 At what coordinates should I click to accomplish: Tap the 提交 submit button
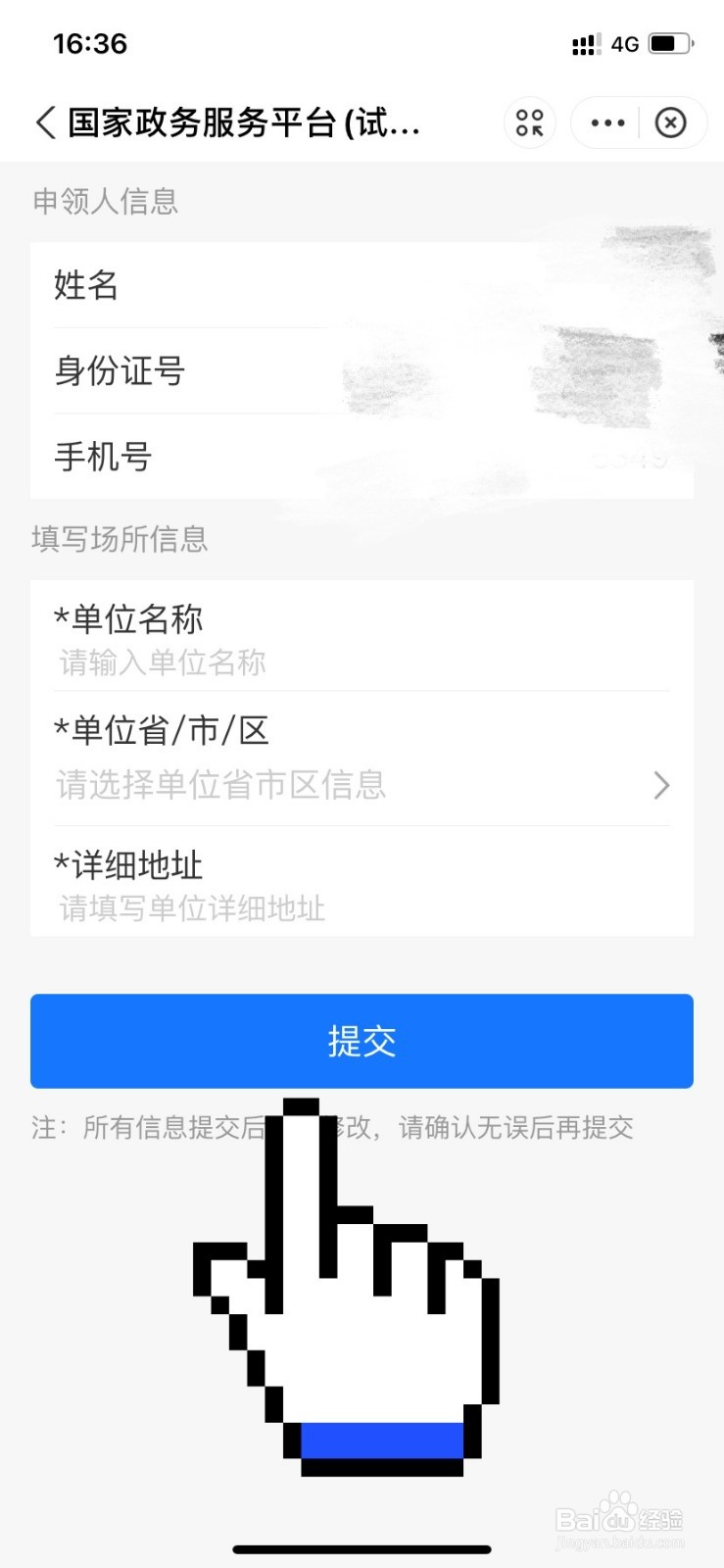362,1042
